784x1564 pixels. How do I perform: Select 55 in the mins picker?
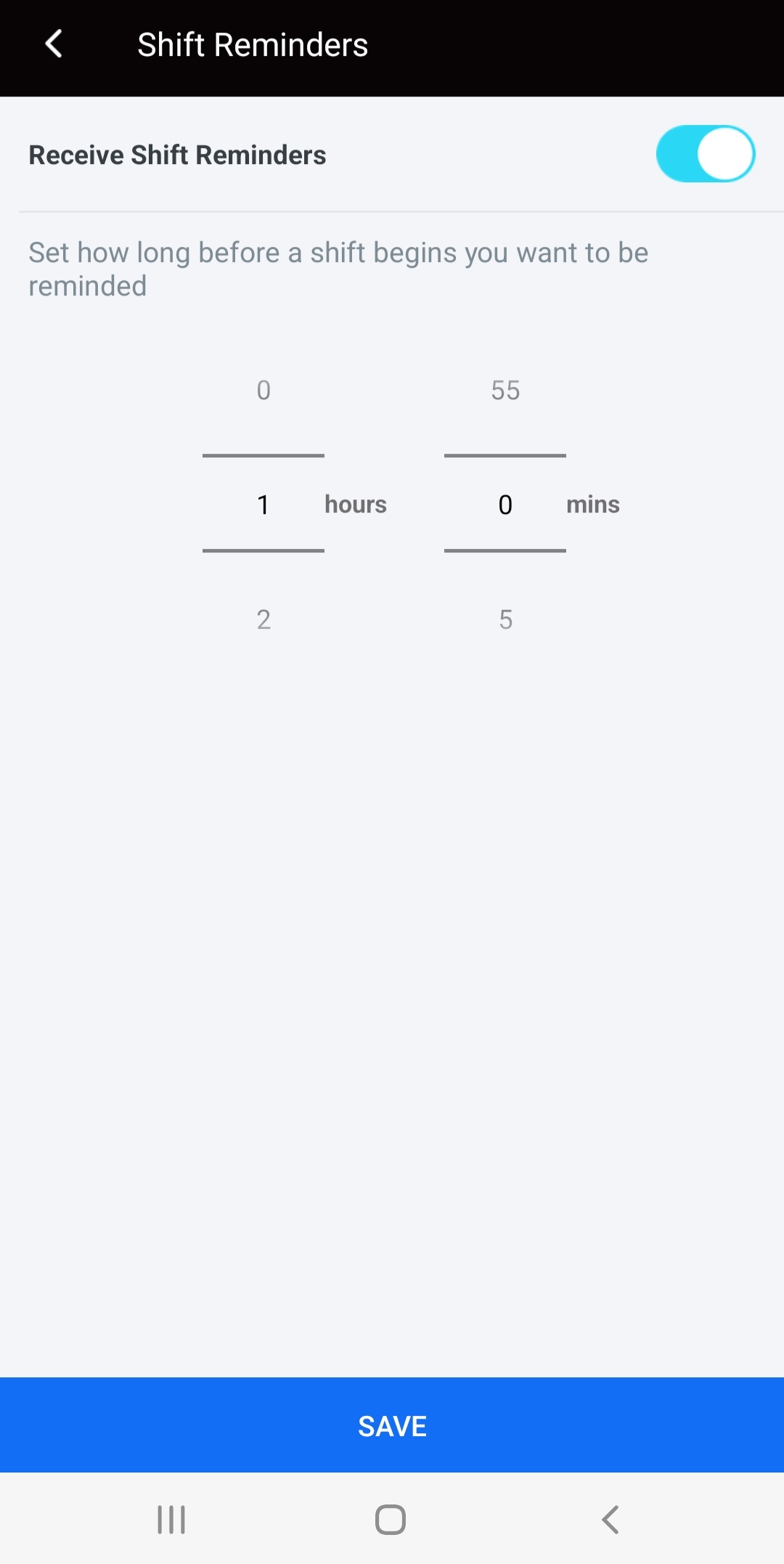coord(505,391)
